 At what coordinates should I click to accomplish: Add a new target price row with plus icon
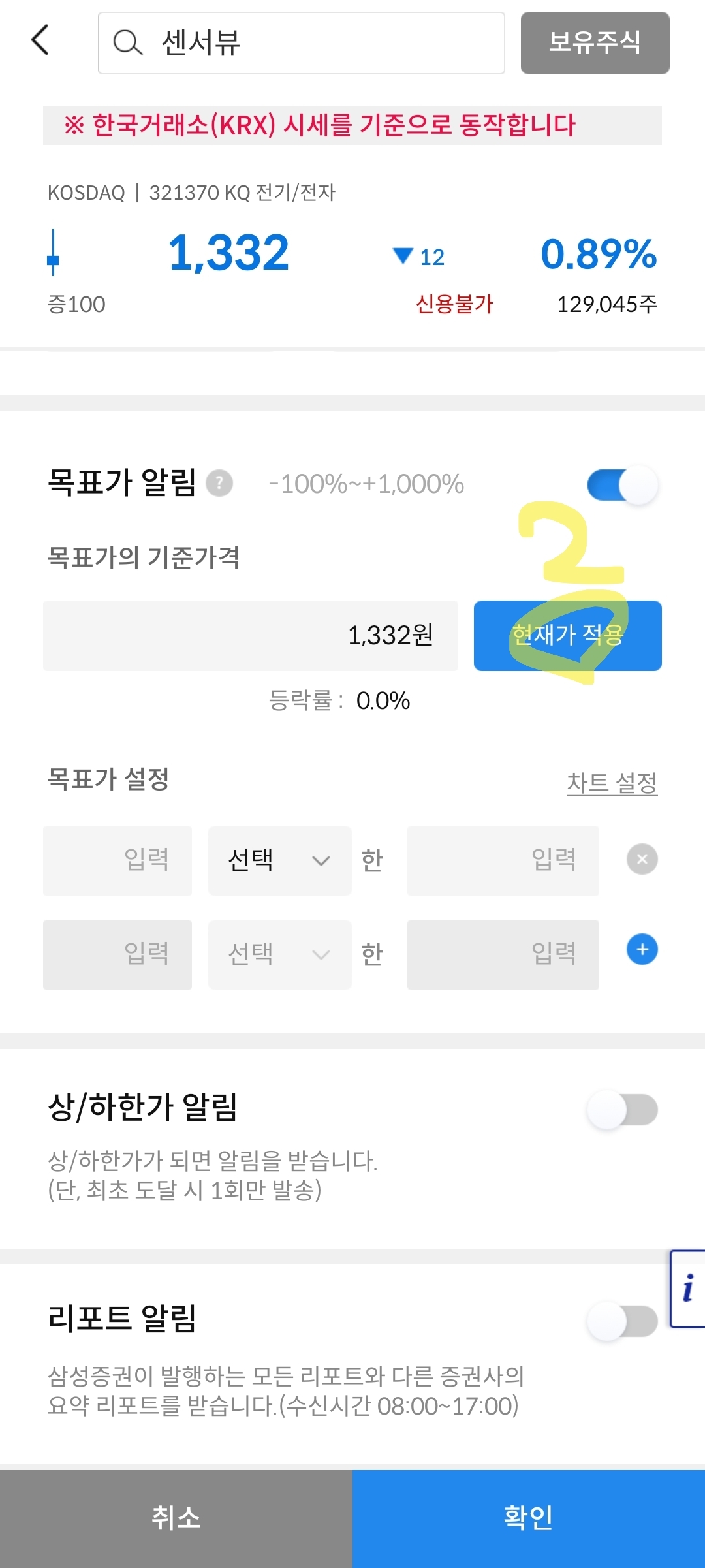tap(642, 950)
